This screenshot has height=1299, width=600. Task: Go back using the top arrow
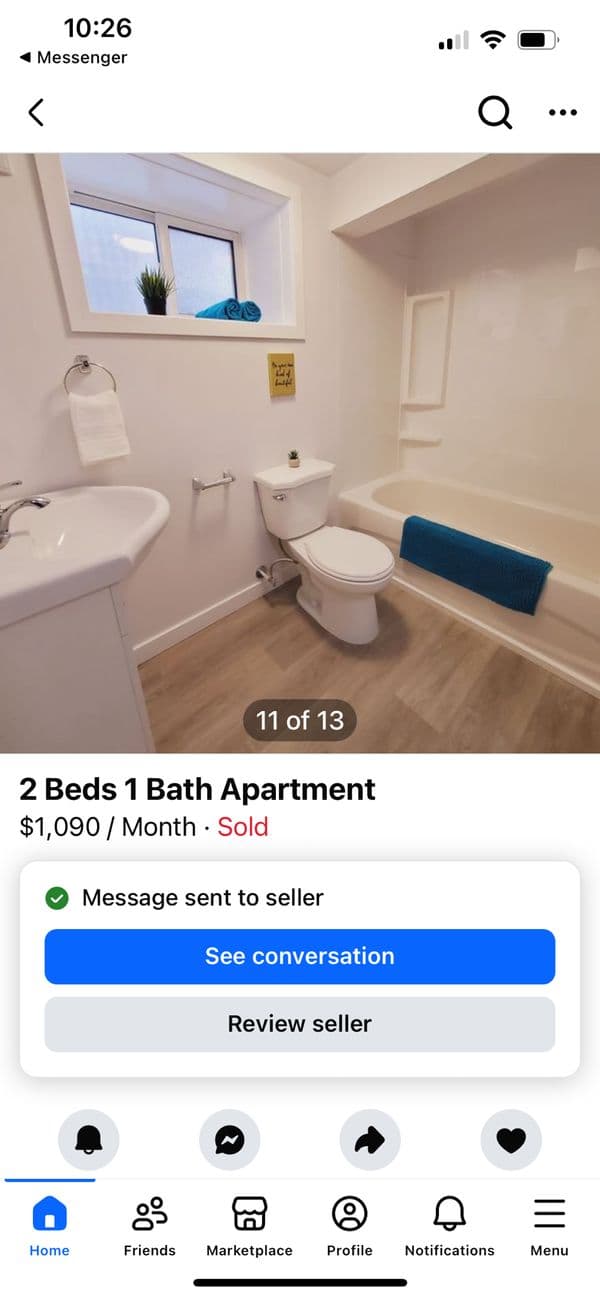pos(36,113)
